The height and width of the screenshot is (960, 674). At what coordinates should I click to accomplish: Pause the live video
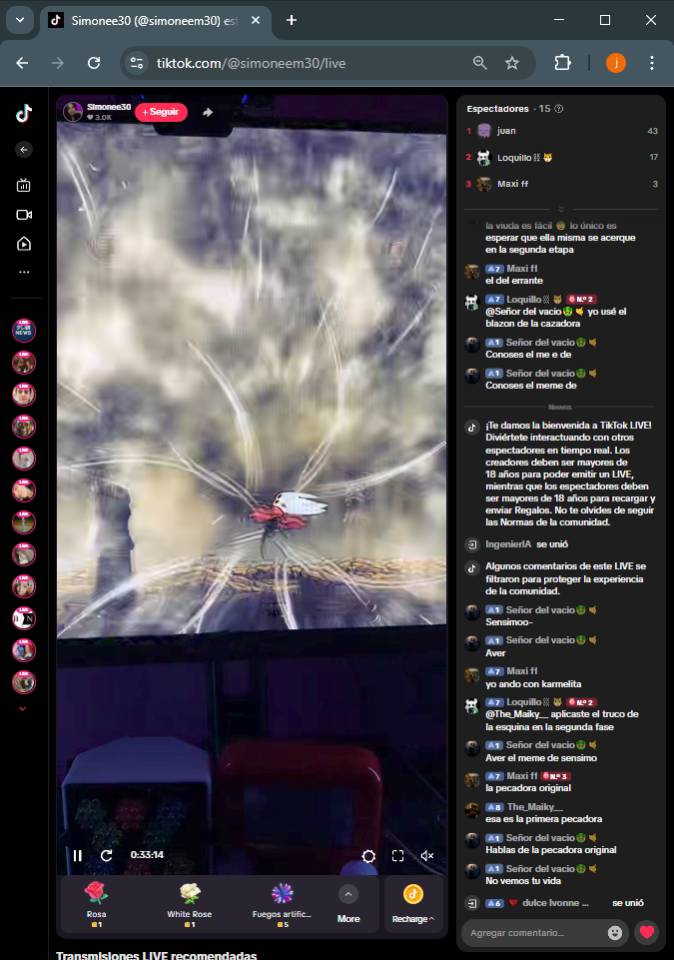77,855
